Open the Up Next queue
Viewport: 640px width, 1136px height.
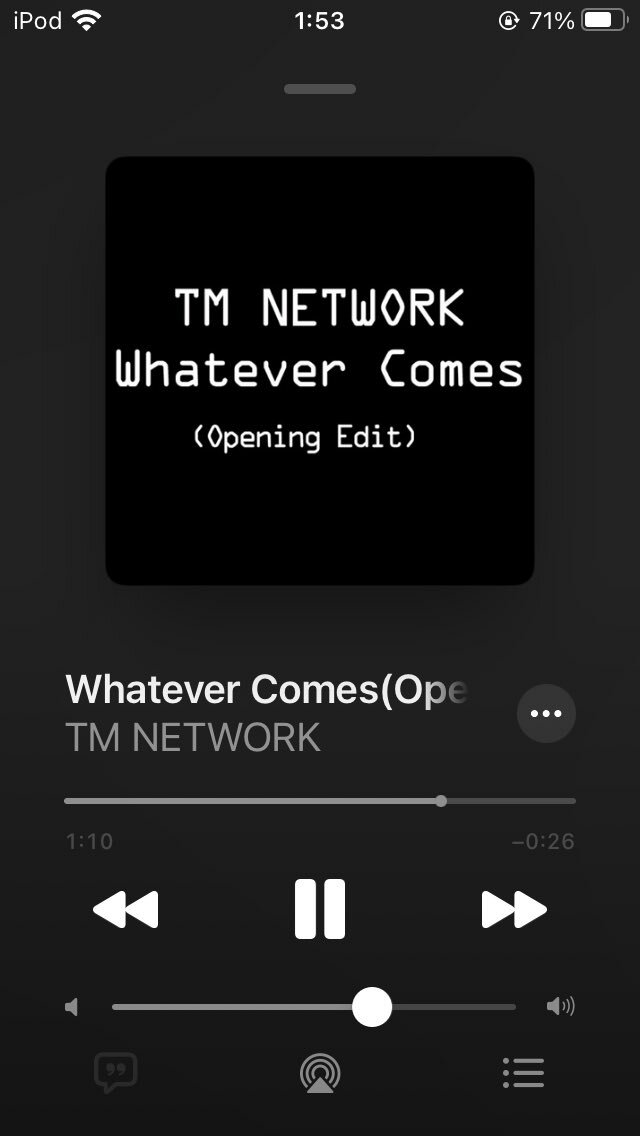523,1073
